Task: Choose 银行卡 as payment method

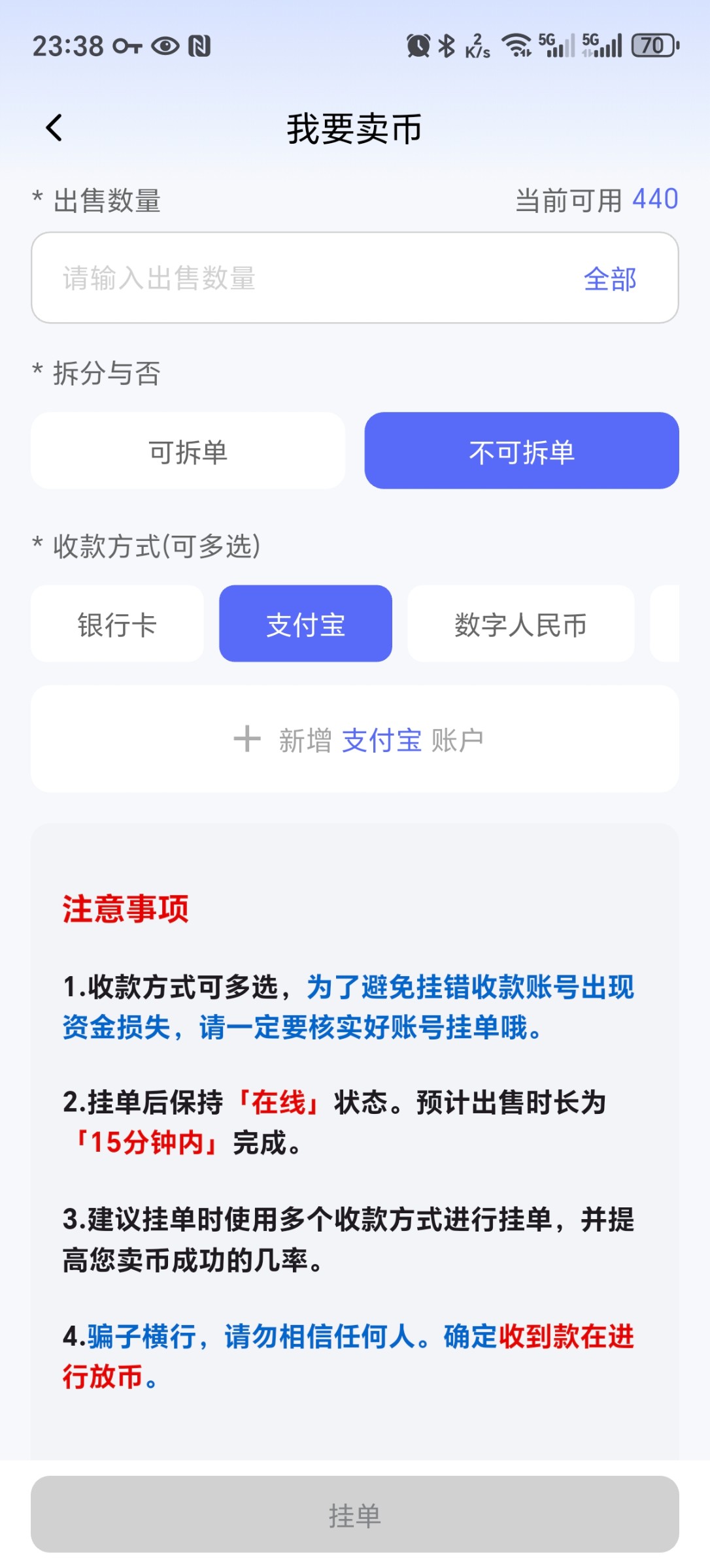Action: pyautogui.click(x=117, y=624)
